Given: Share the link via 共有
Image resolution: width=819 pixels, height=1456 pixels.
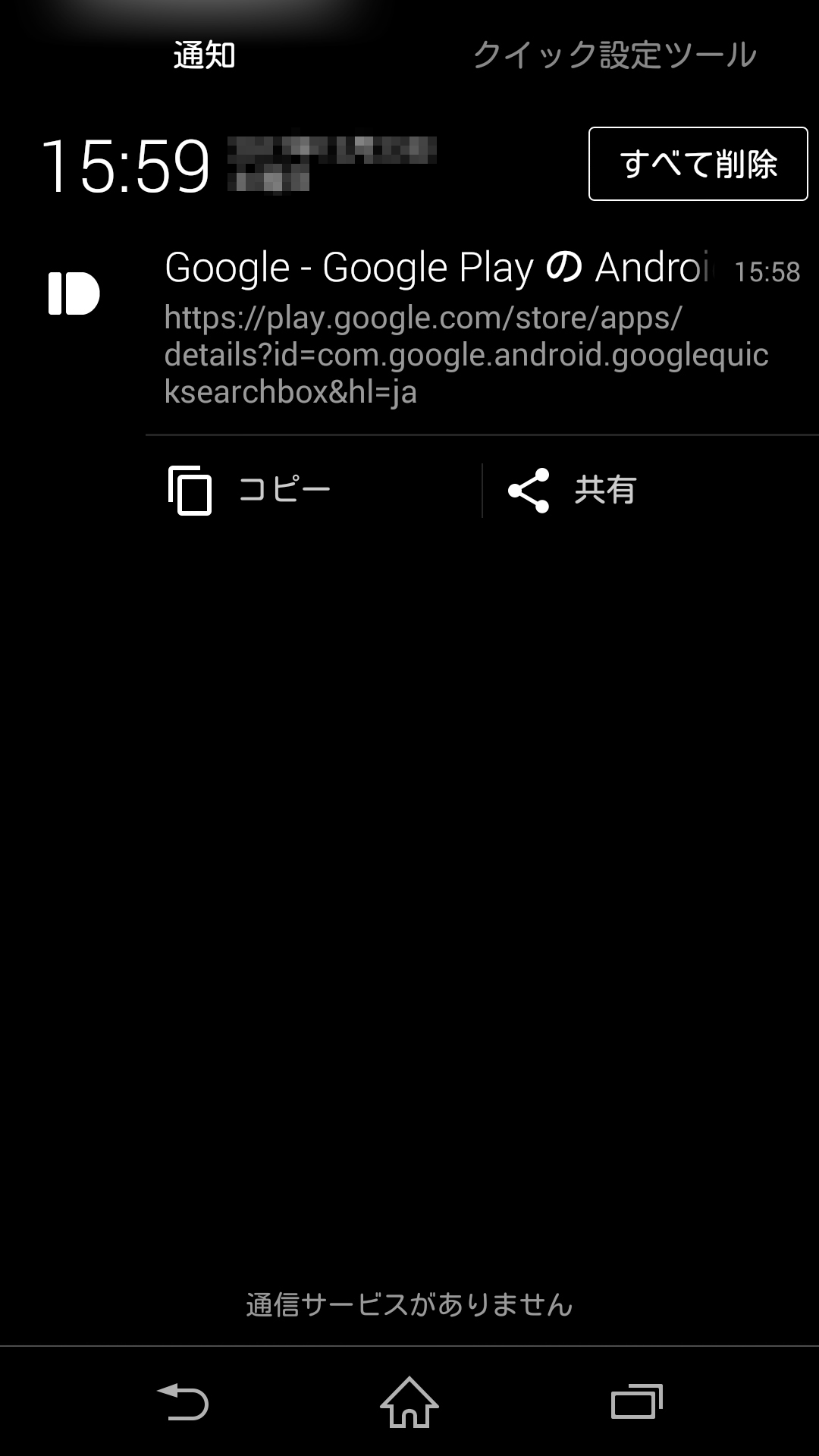Looking at the screenshot, I should click(651, 490).
